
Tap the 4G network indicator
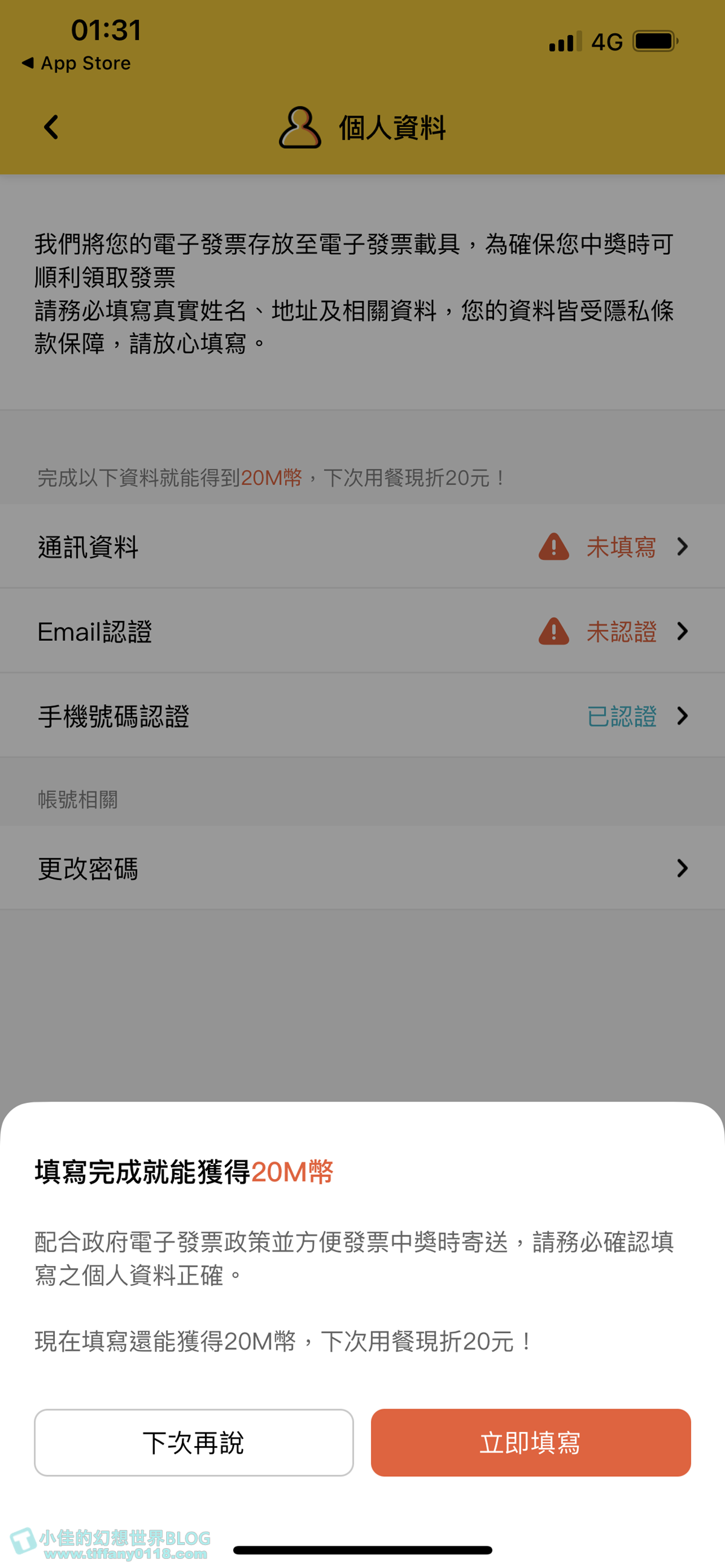click(x=608, y=41)
